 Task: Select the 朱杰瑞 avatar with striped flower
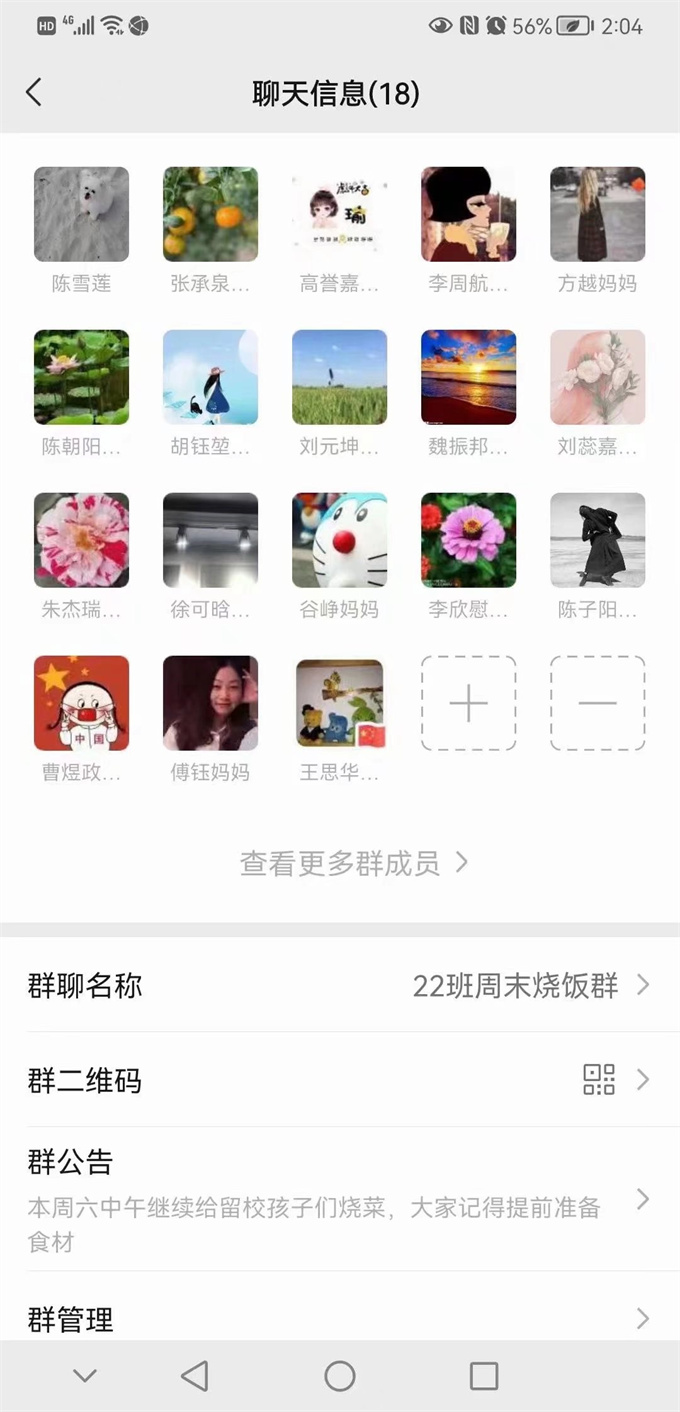coord(81,540)
